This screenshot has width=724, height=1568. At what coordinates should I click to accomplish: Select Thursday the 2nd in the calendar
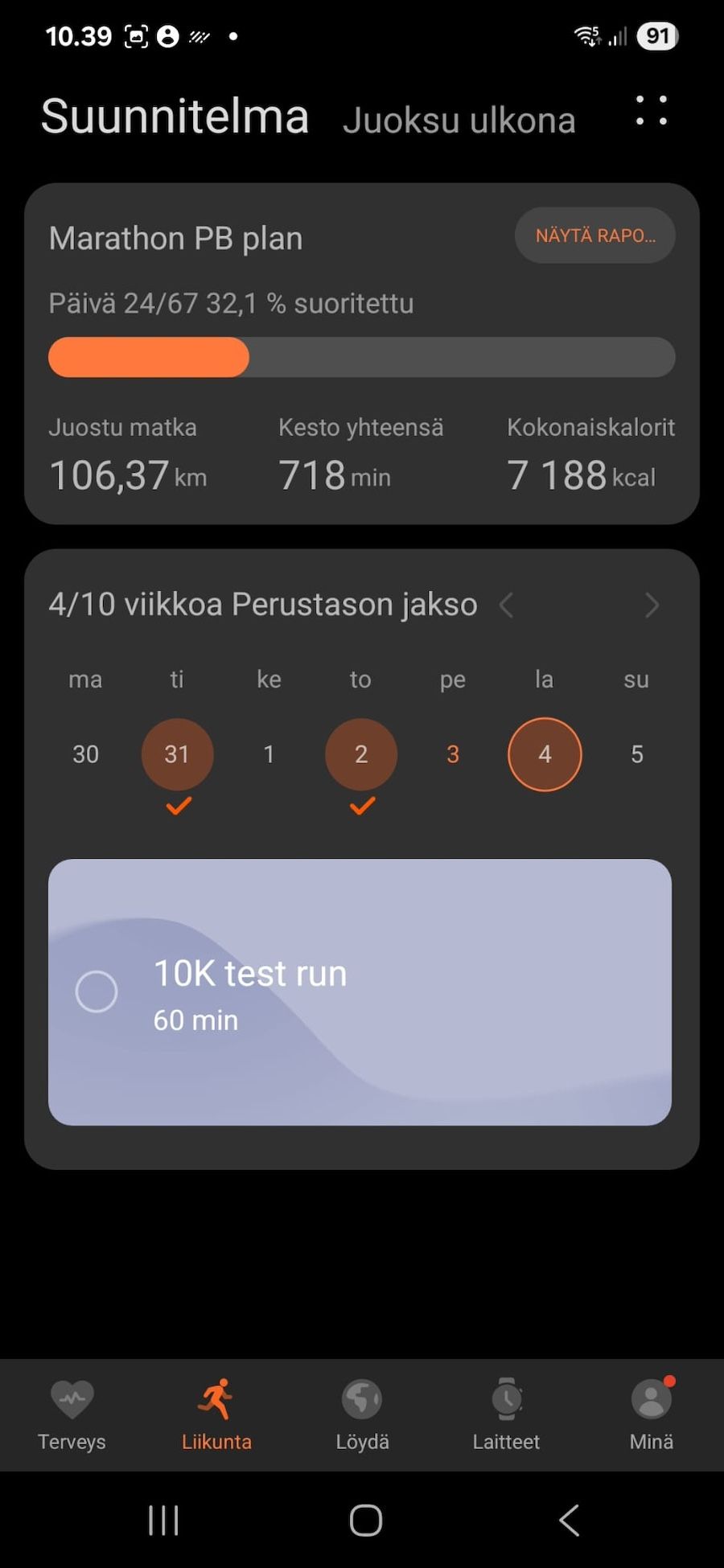click(x=361, y=754)
